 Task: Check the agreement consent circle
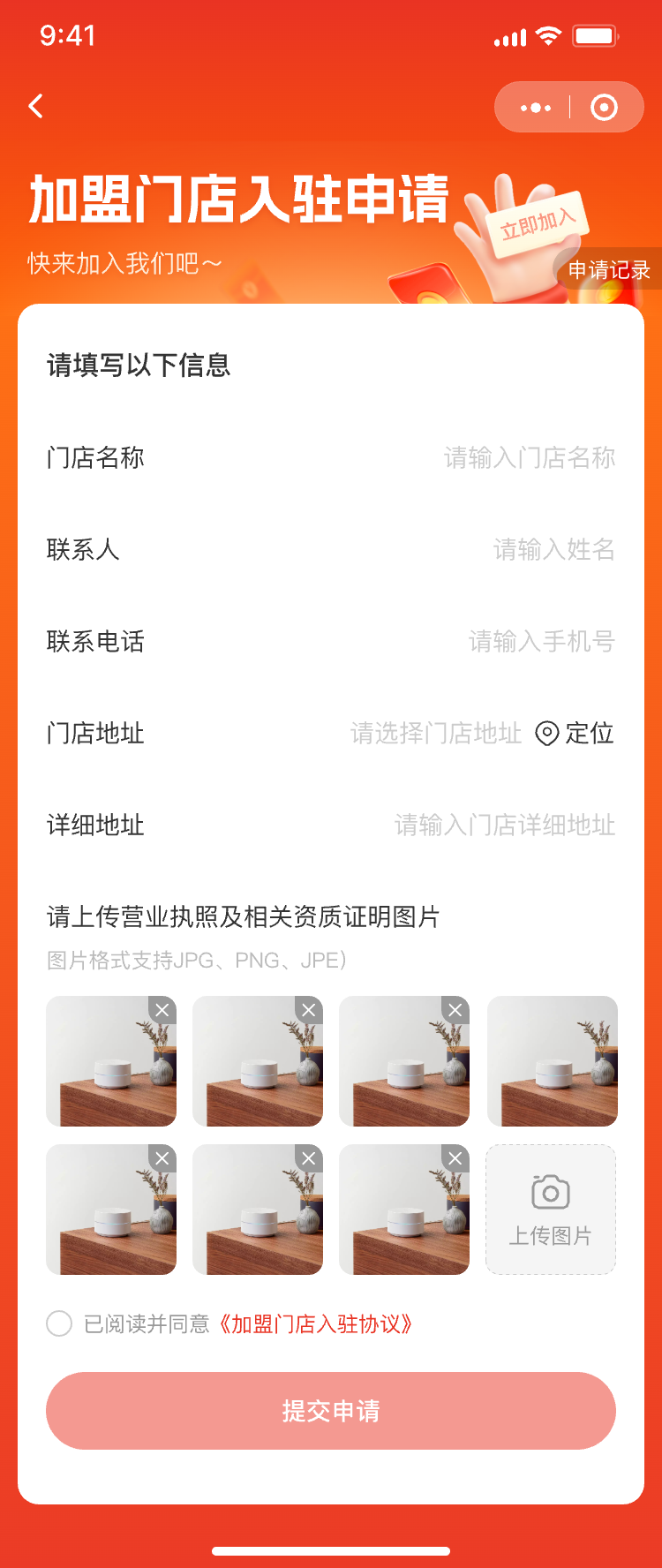[x=59, y=1323]
